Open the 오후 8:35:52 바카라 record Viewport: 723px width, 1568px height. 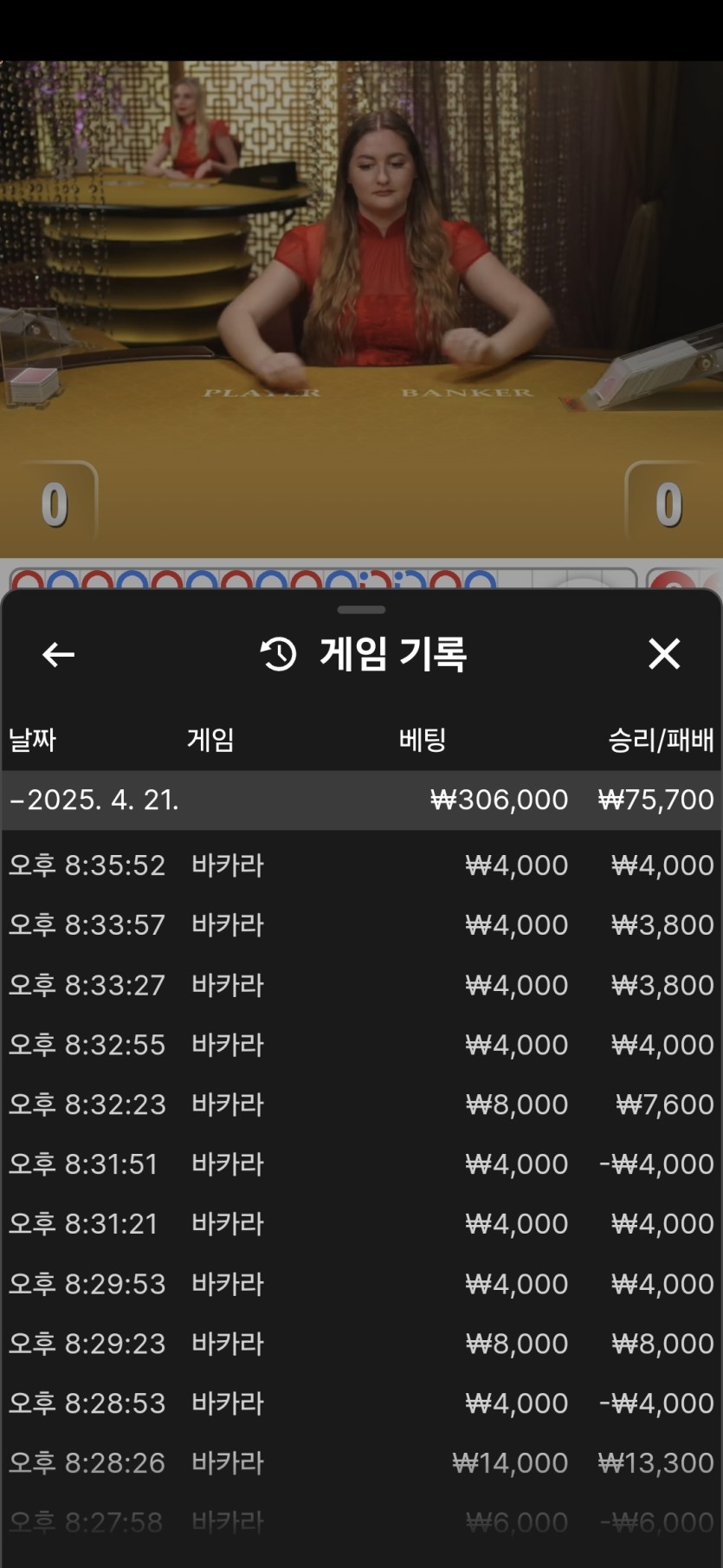(x=361, y=865)
